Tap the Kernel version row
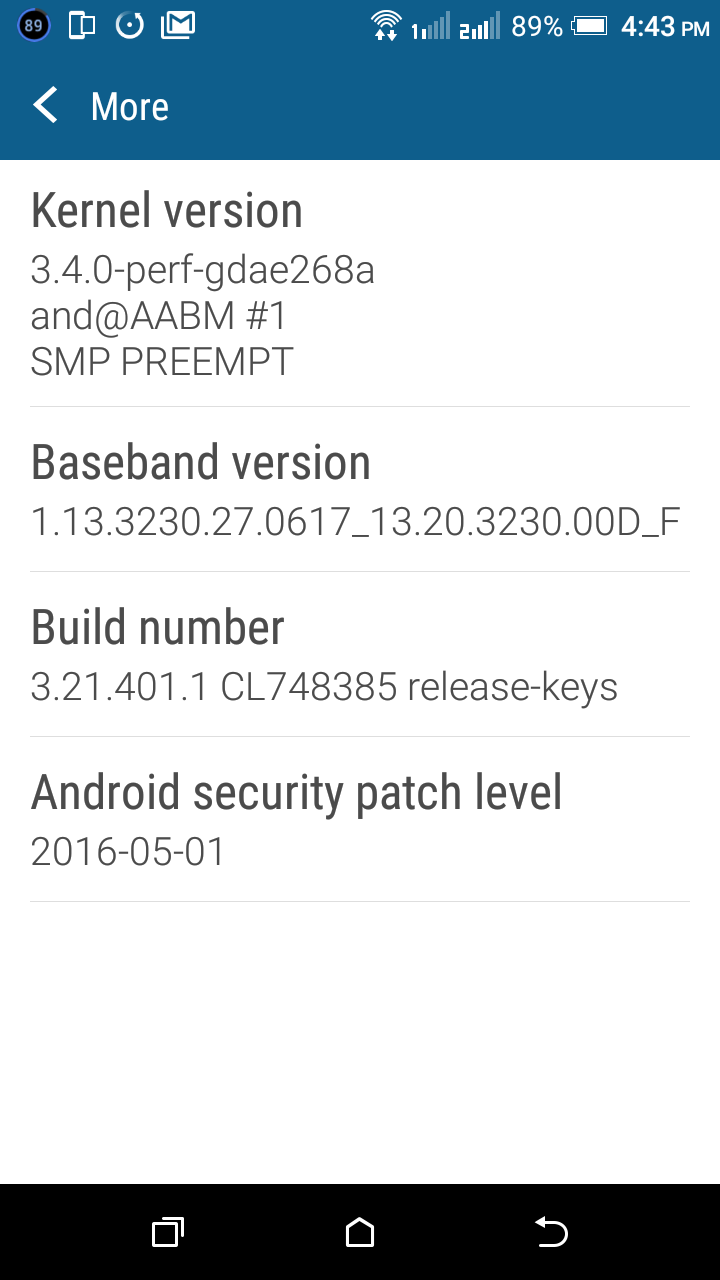 tap(360, 284)
